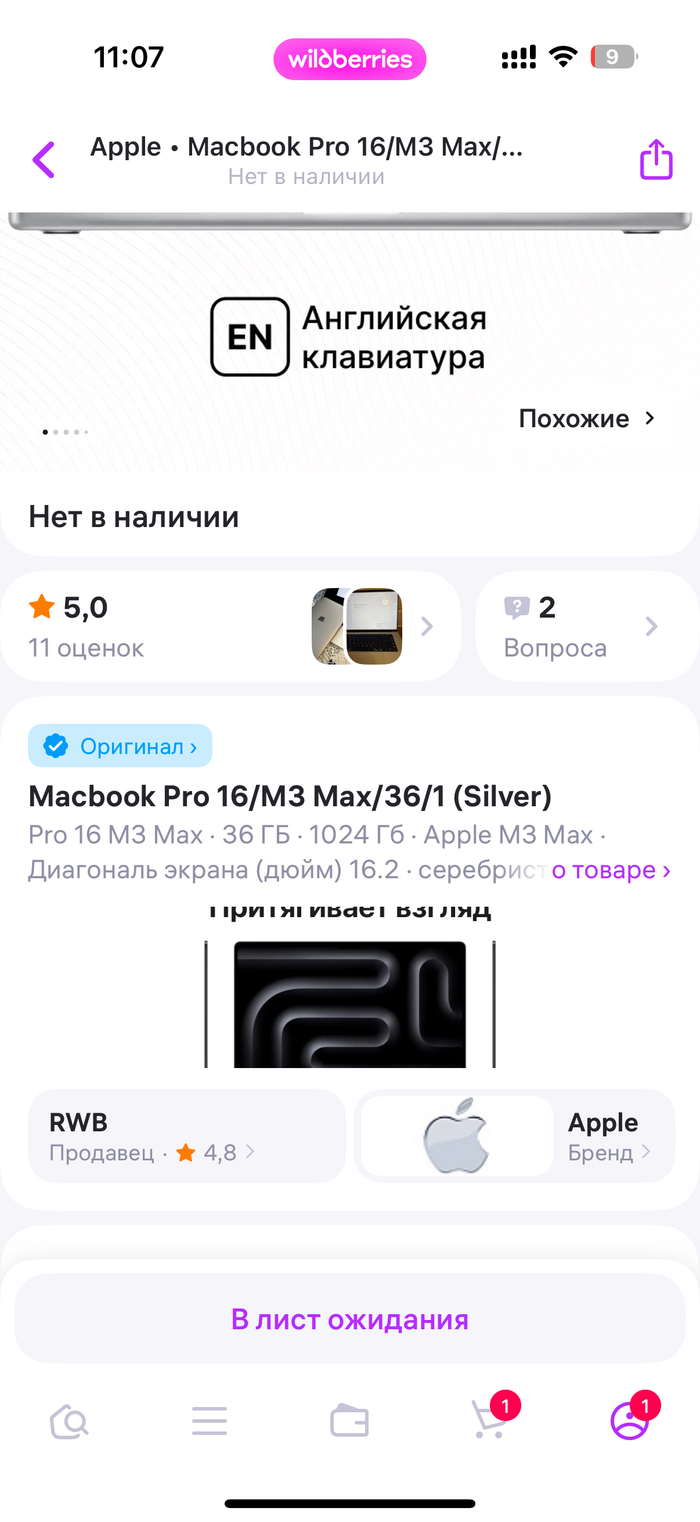700x1522 pixels.
Task: Switch to the wallet tab
Action: [350, 1421]
